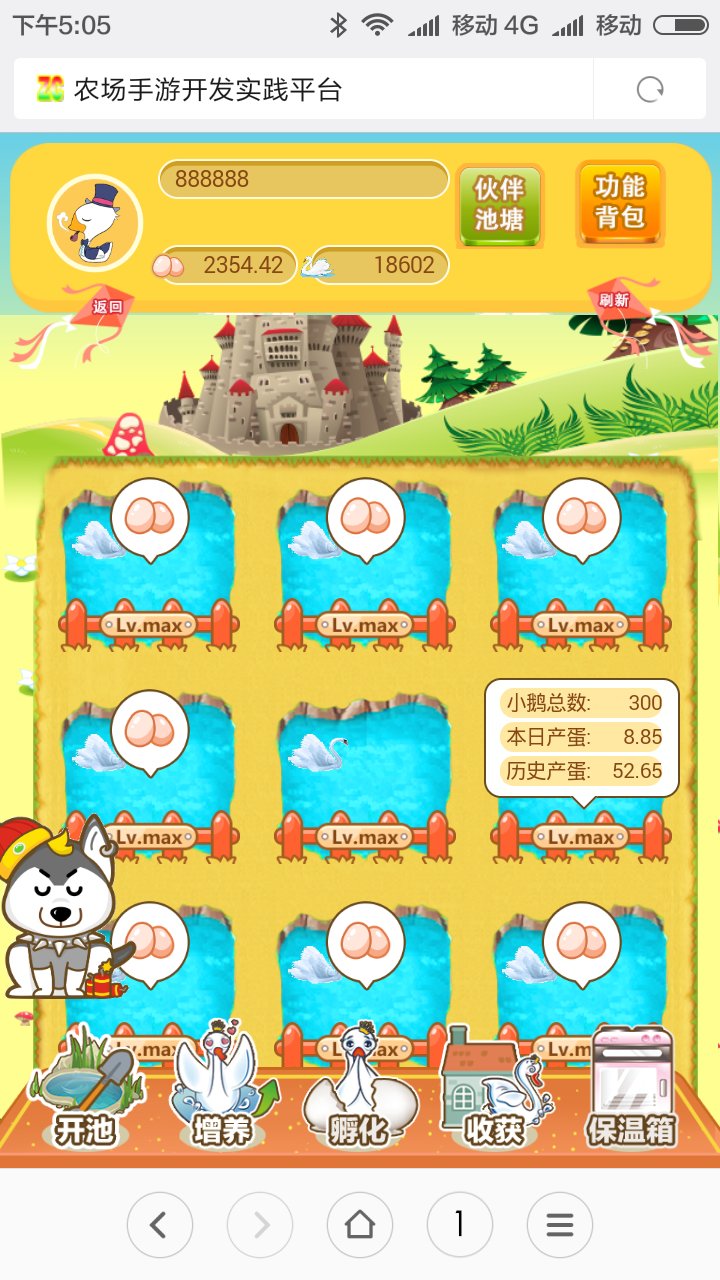Image resolution: width=720 pixels, height=1280 pixels.
Task: Tap the 刷新 kite to refresh
Action: pyautogui.click(x=616, y=299)
